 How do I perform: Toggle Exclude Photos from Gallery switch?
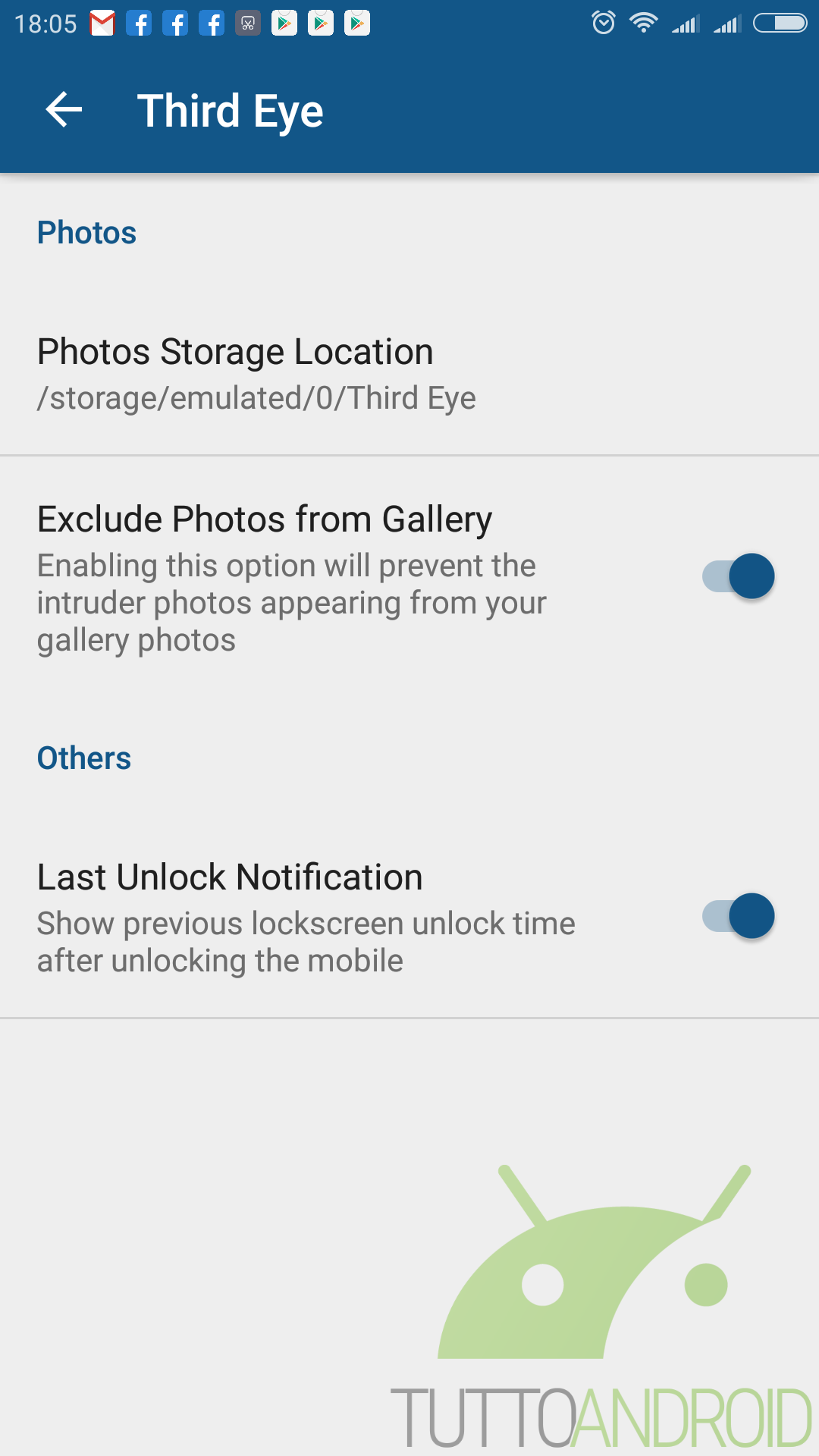[x=738, y=576]
